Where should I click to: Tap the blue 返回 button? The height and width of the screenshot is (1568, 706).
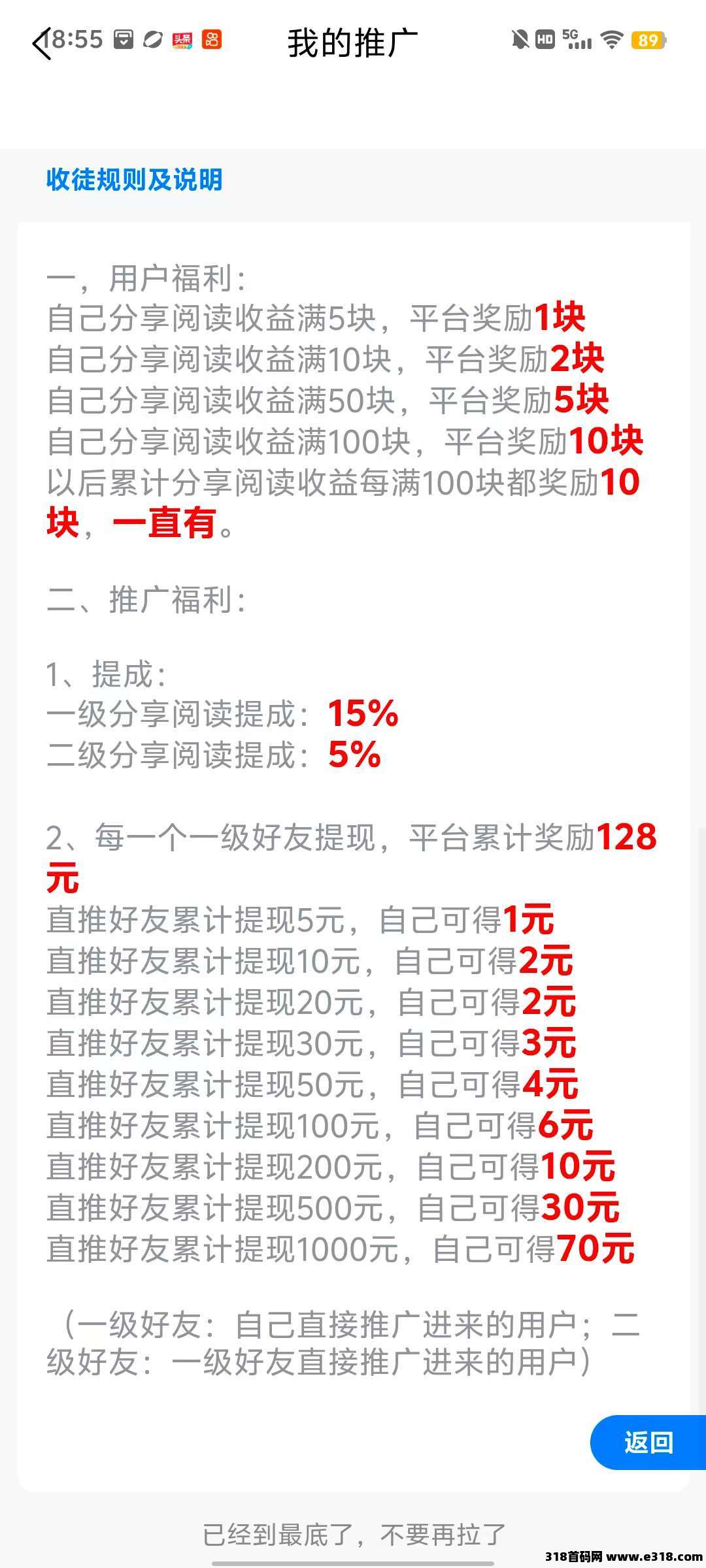pyautogui.click(x=647, y=1442)
